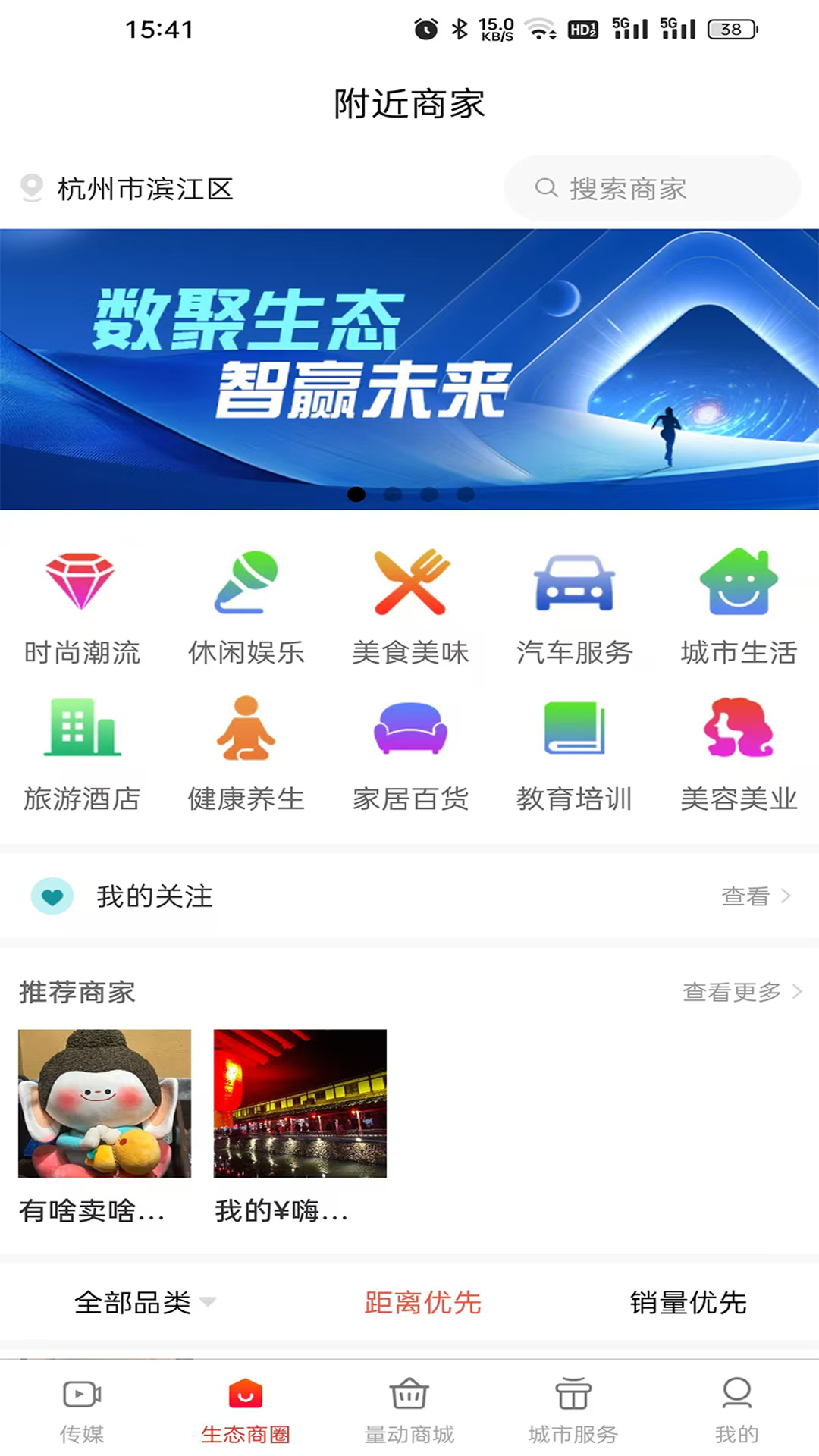Open 查看更多 under 推荐商家
The image size is (819, 1456).
click(732, 991)
